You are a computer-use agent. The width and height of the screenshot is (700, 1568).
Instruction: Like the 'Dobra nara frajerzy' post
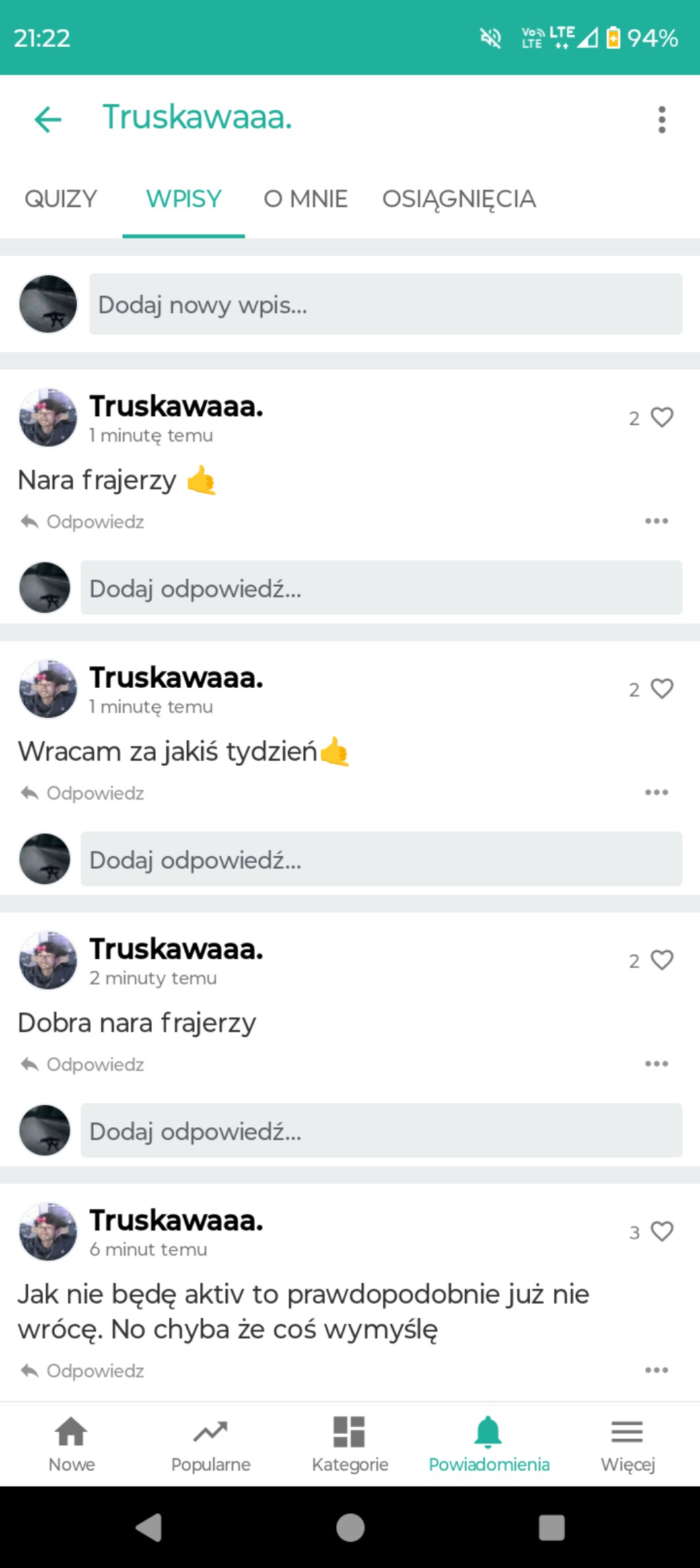tap(662, 960)
